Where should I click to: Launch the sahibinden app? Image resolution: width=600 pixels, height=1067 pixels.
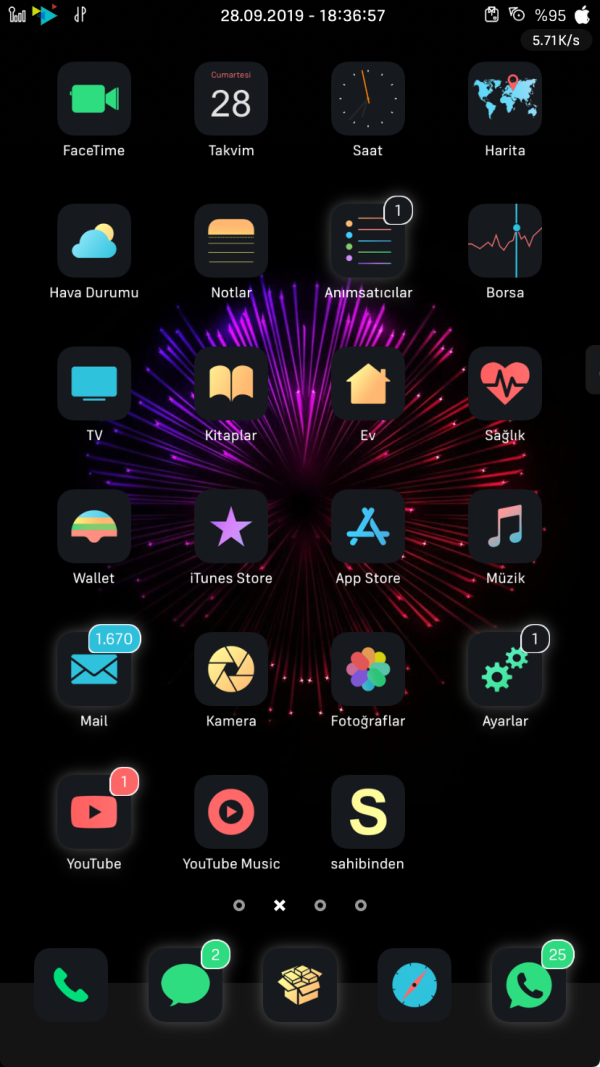pos(368,811)
